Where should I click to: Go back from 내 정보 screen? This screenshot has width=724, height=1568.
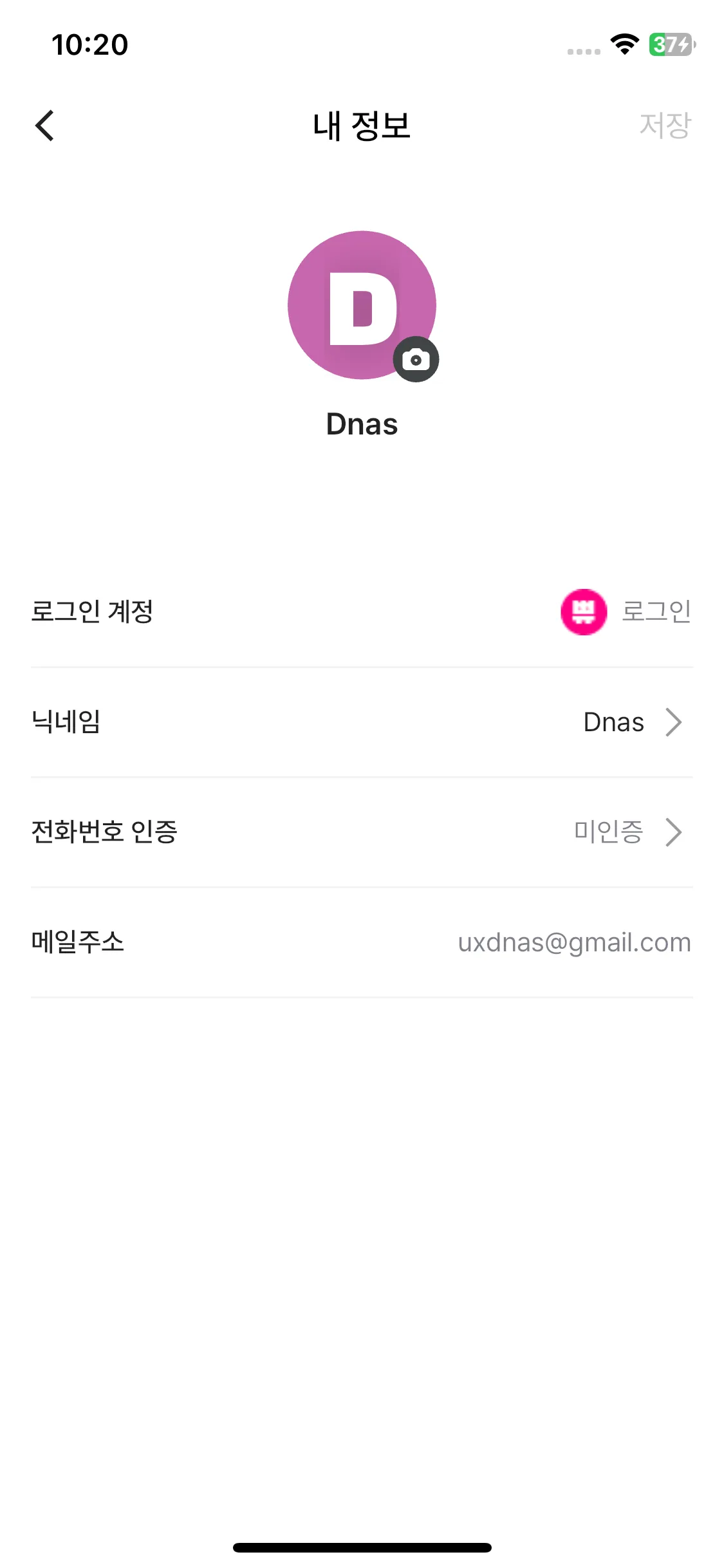tap(45, 126)
